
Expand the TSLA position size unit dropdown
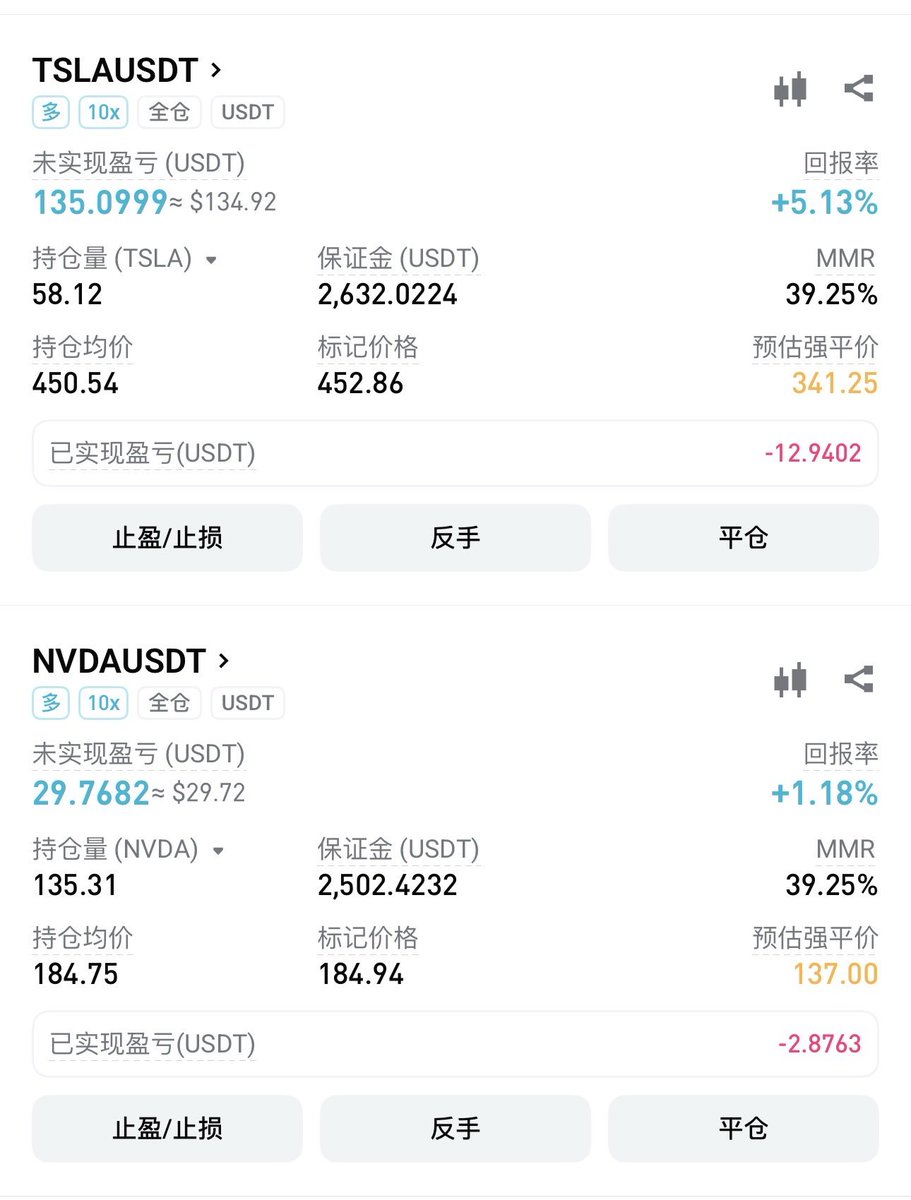click(211, 260)
